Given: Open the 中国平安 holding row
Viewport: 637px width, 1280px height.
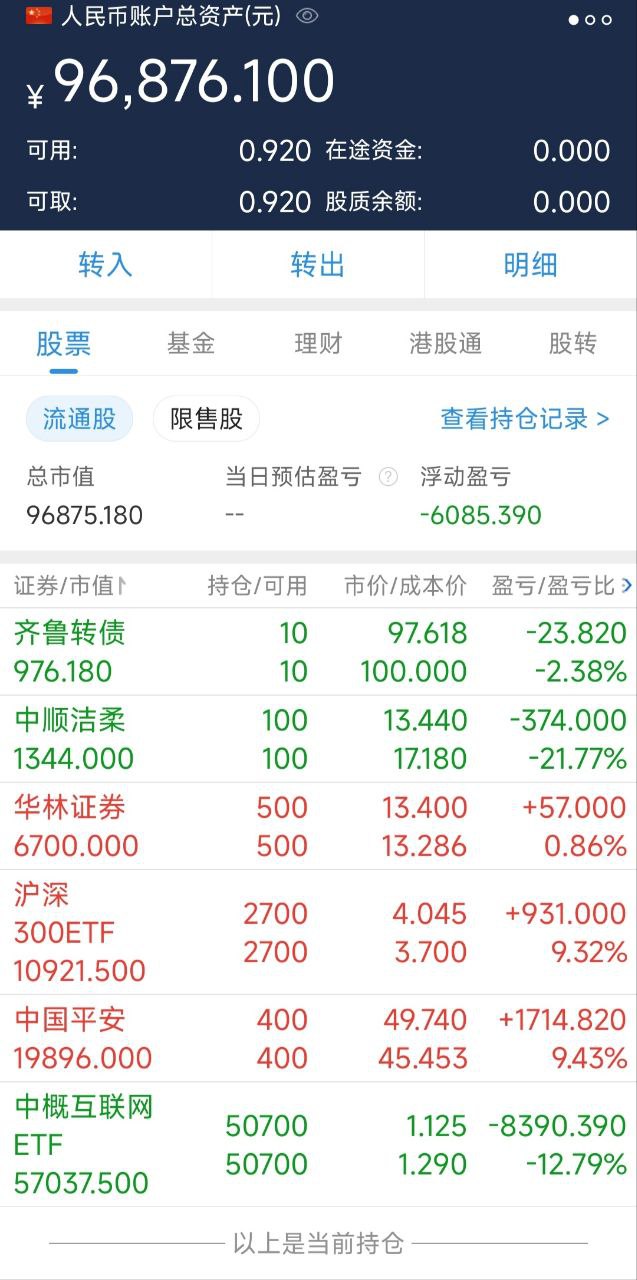Looking at the screenshot, I should 318,1038.
